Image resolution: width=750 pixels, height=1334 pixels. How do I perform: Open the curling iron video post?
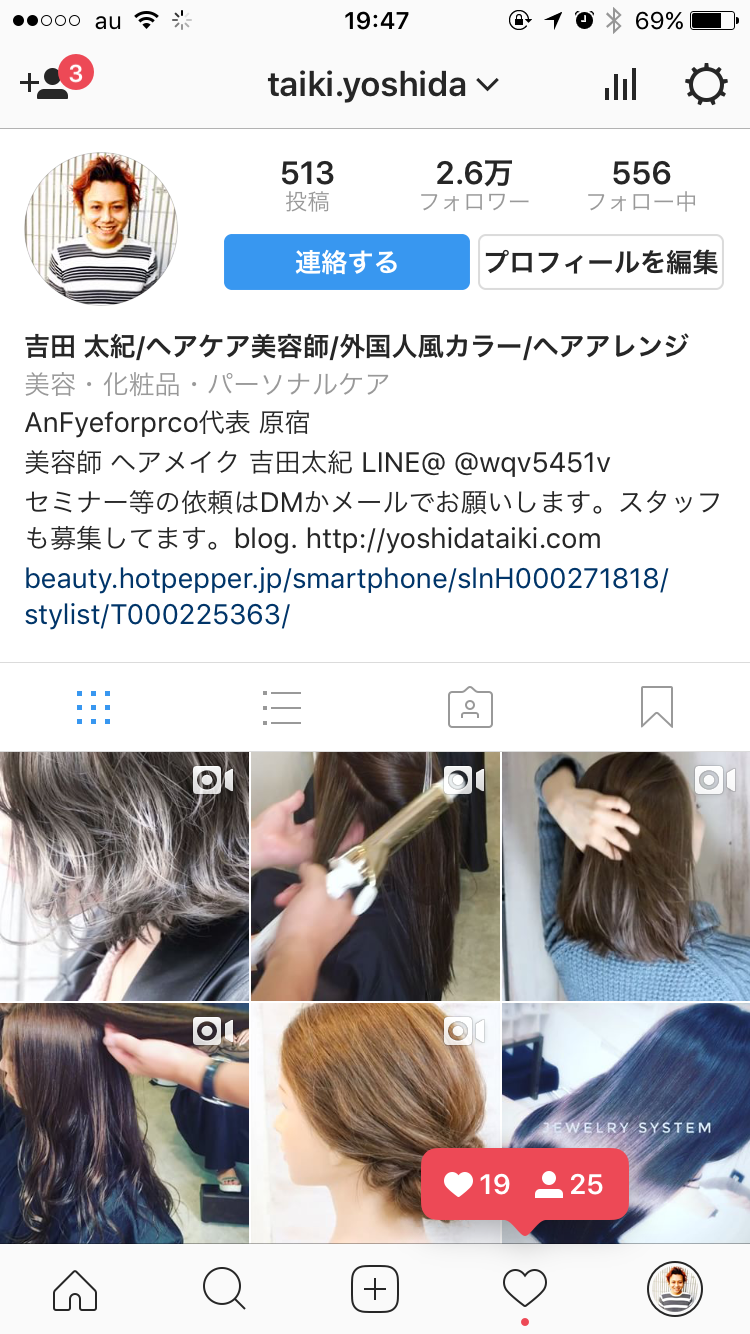[375, 876]
